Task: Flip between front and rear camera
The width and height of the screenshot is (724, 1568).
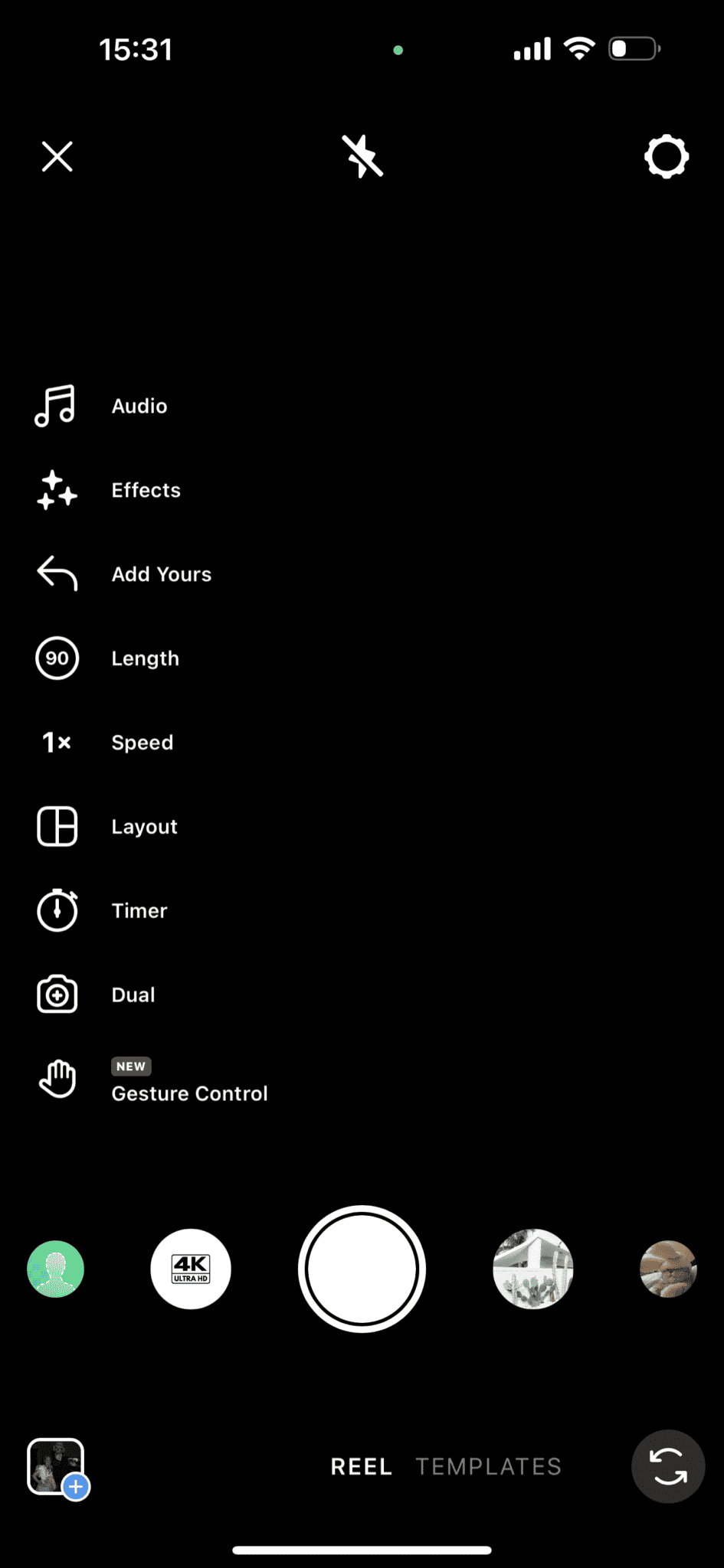Action: [668, 1467]
